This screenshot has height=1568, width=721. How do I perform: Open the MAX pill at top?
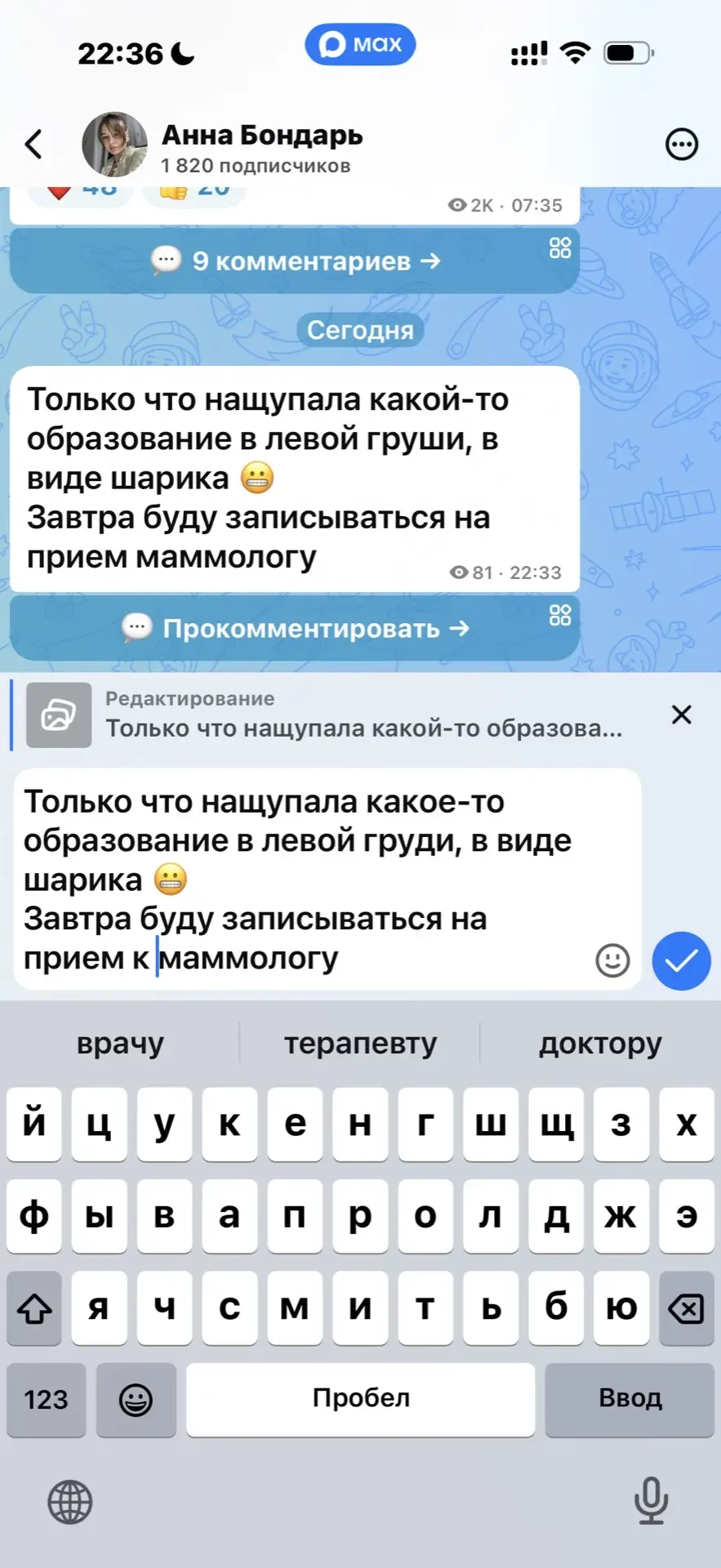tap(360, 44)
